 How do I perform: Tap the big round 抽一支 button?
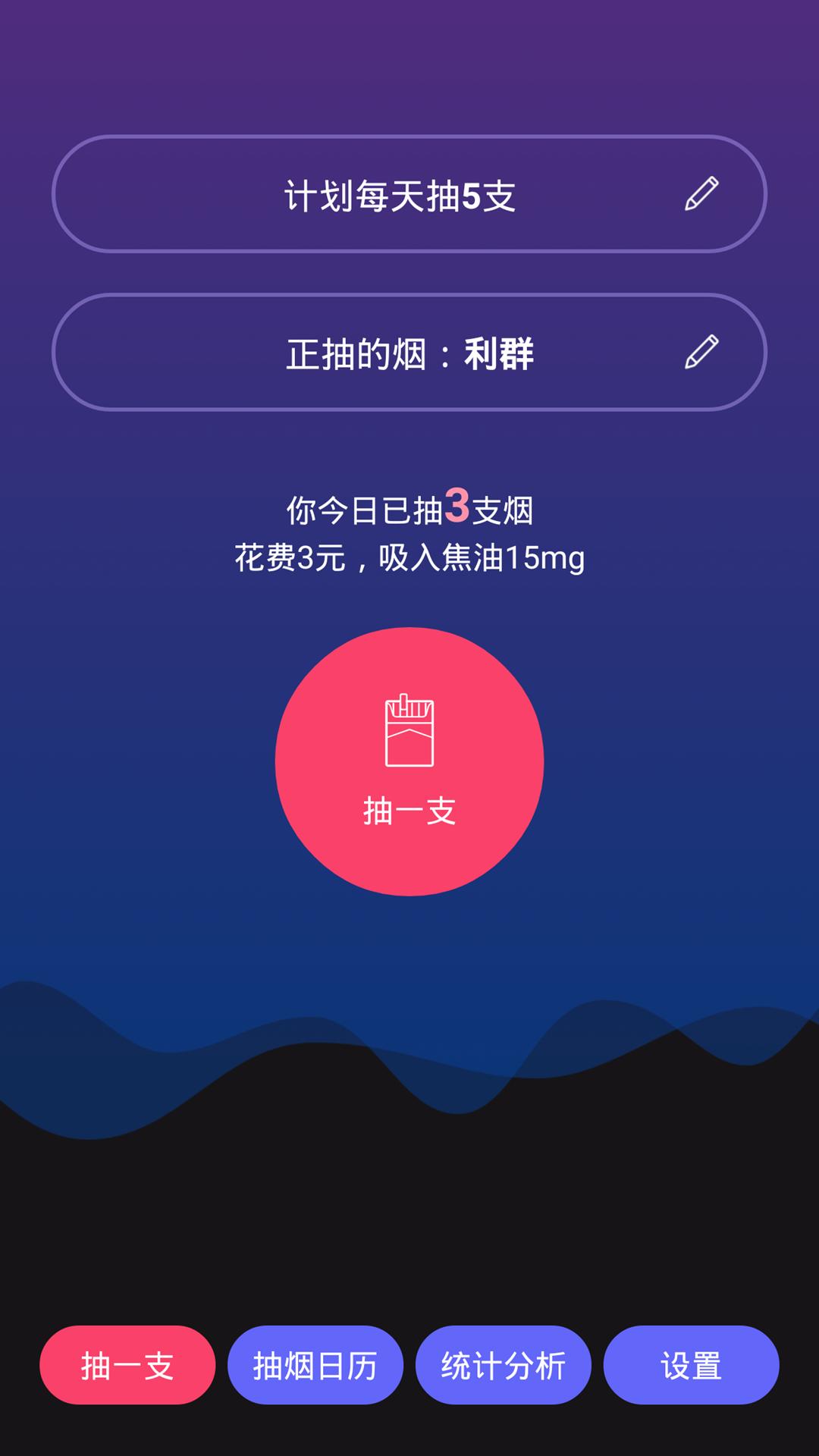click(409, 761)
